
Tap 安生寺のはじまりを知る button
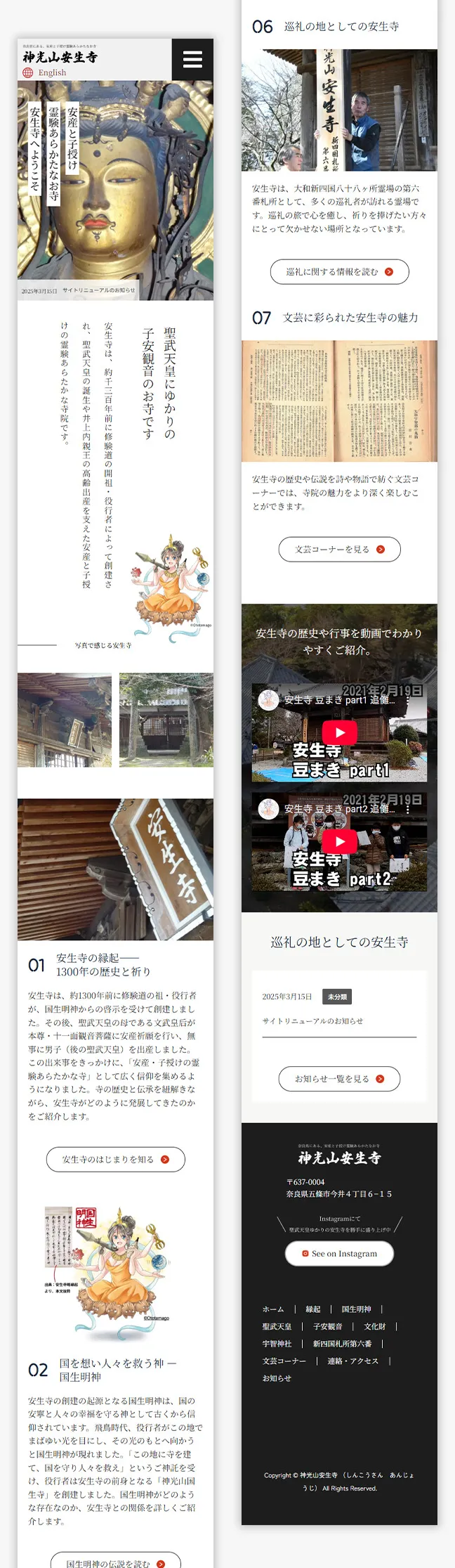coord(116,1159)
